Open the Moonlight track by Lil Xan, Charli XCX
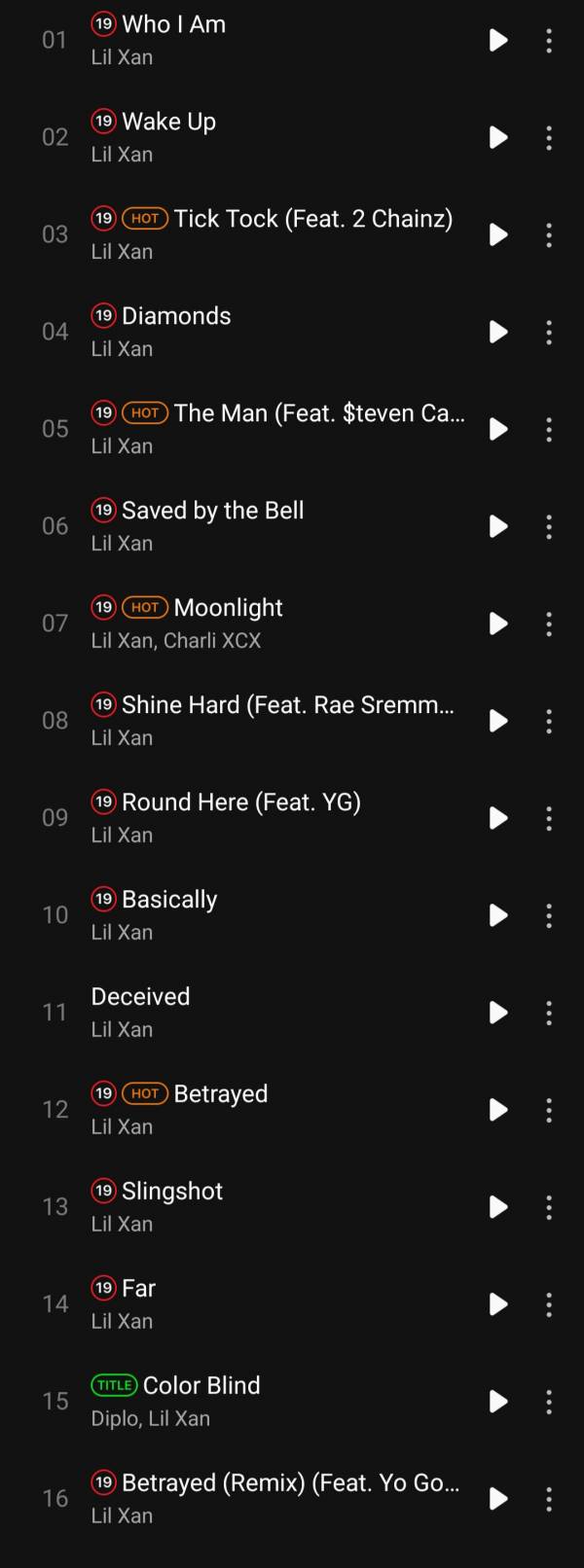The width and height of the screenshot is (584, 1568). click(228, 608)
